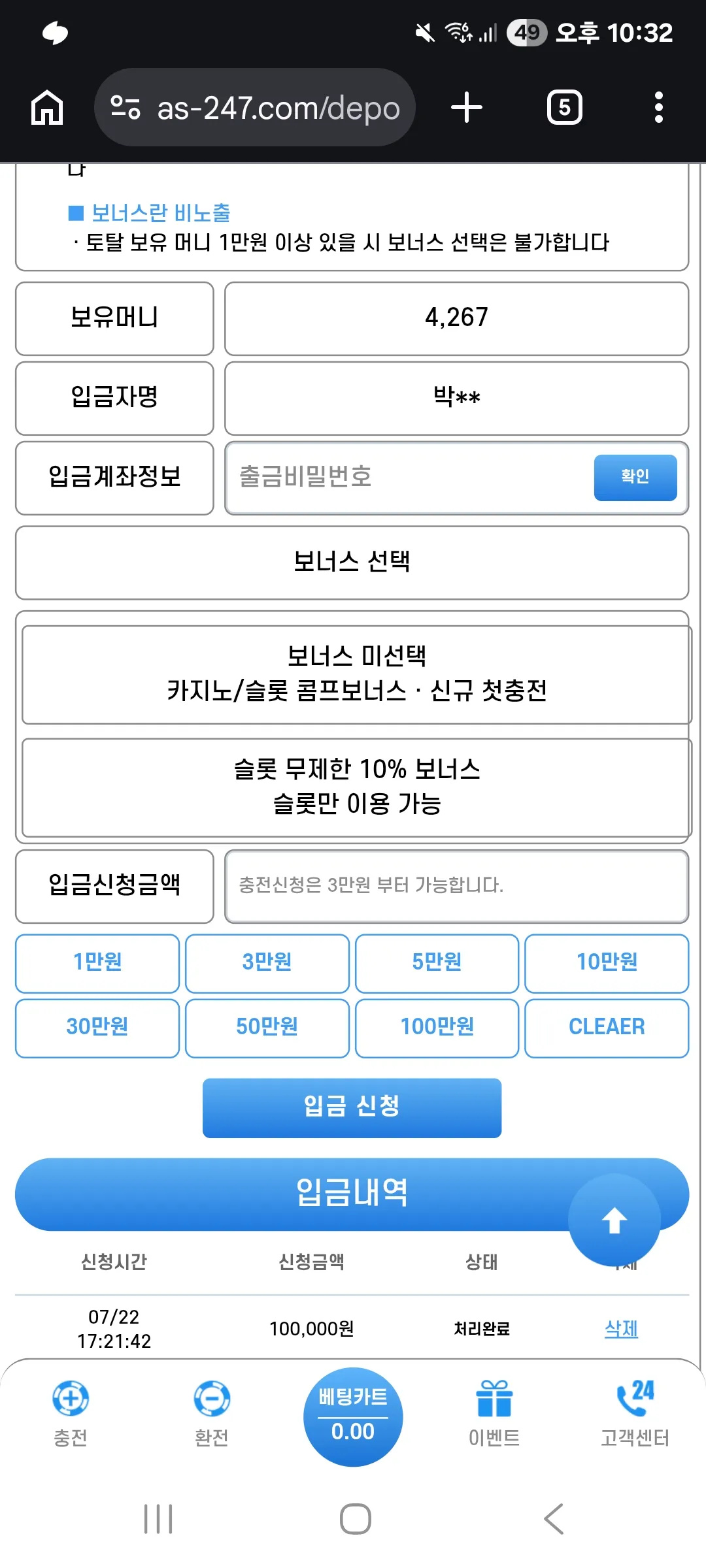The width and height of the screenshot is (706, 1568).
Task: Delete the 07/22 100,000원 deposit record
Action: pos(621,1328)
